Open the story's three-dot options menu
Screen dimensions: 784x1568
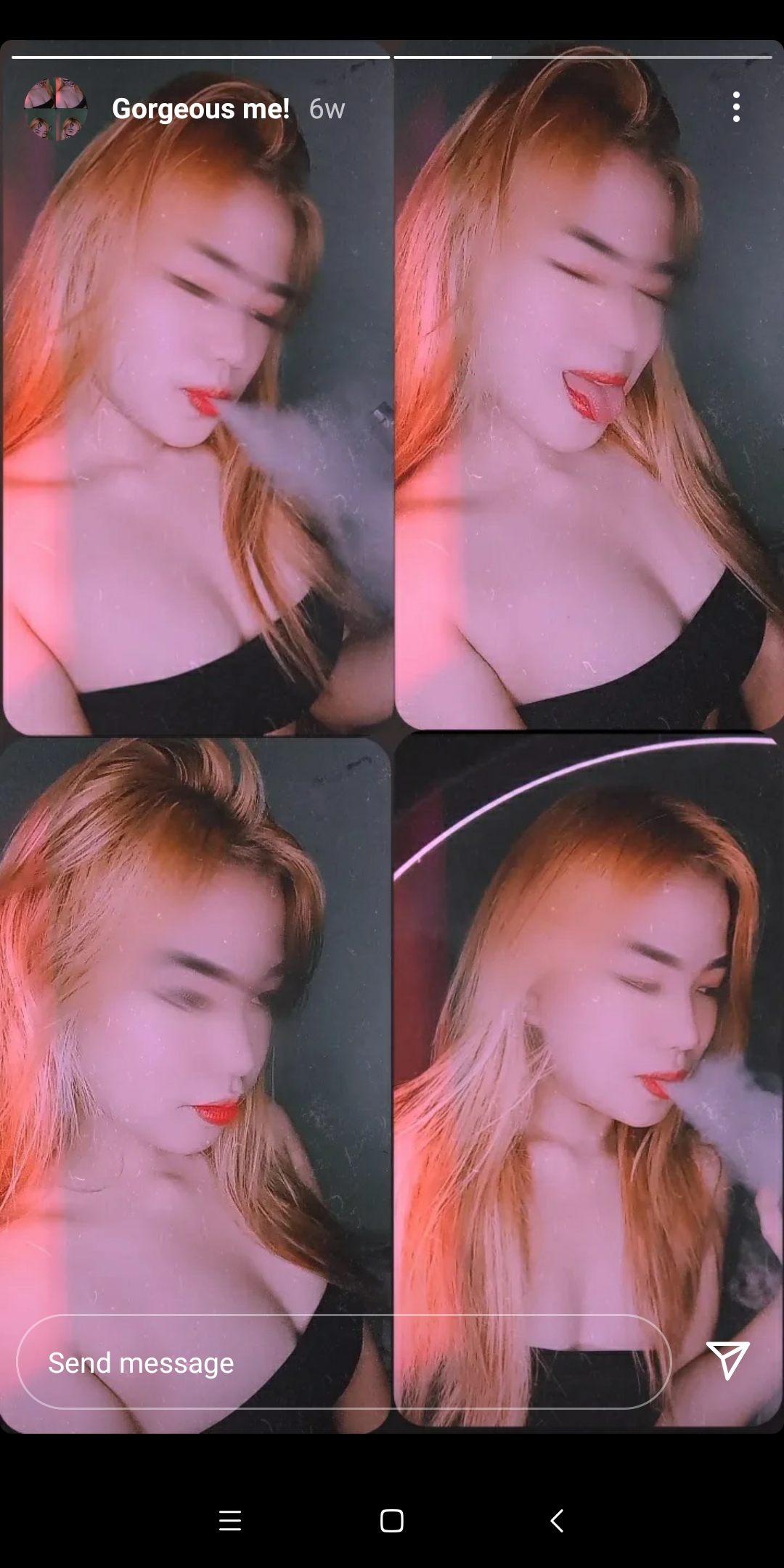click(x=736, y=107)
